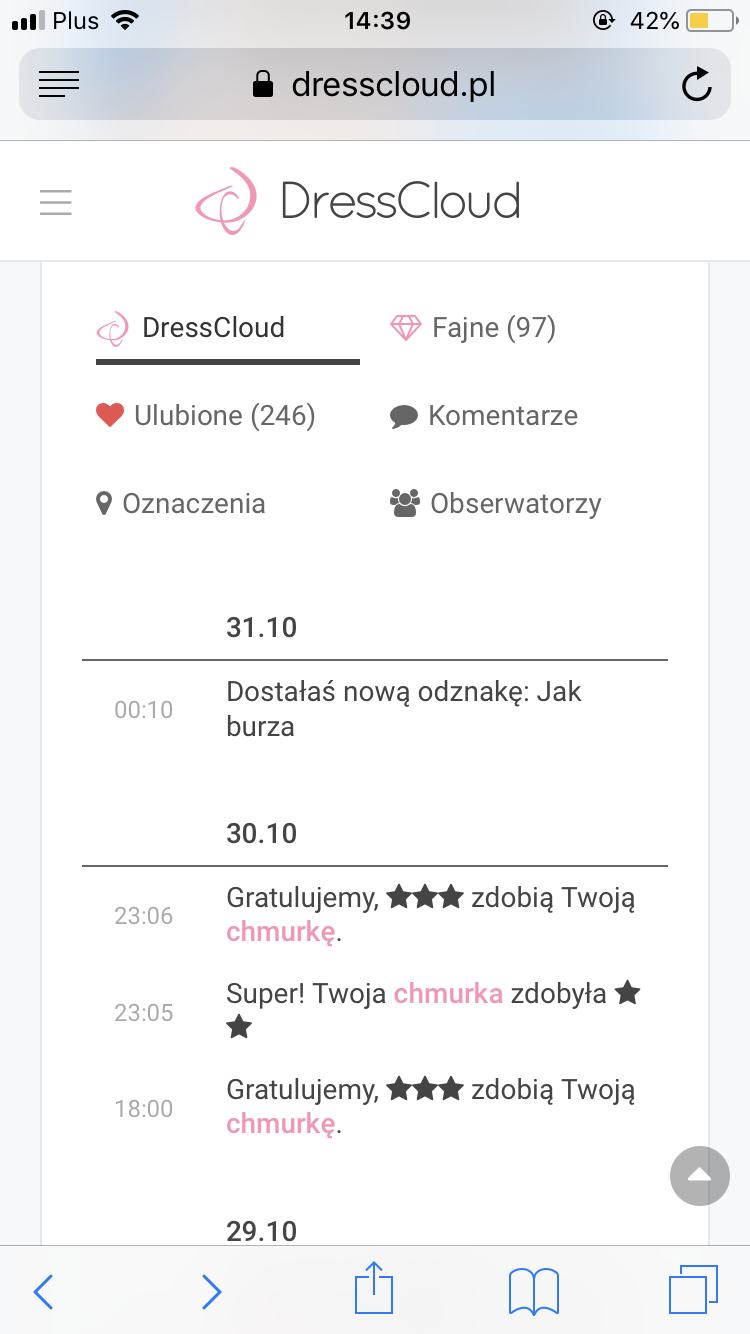Screen dimensions: 750x1334
Task: Reload the dresscloud.pl page
Action: point(697,84)
